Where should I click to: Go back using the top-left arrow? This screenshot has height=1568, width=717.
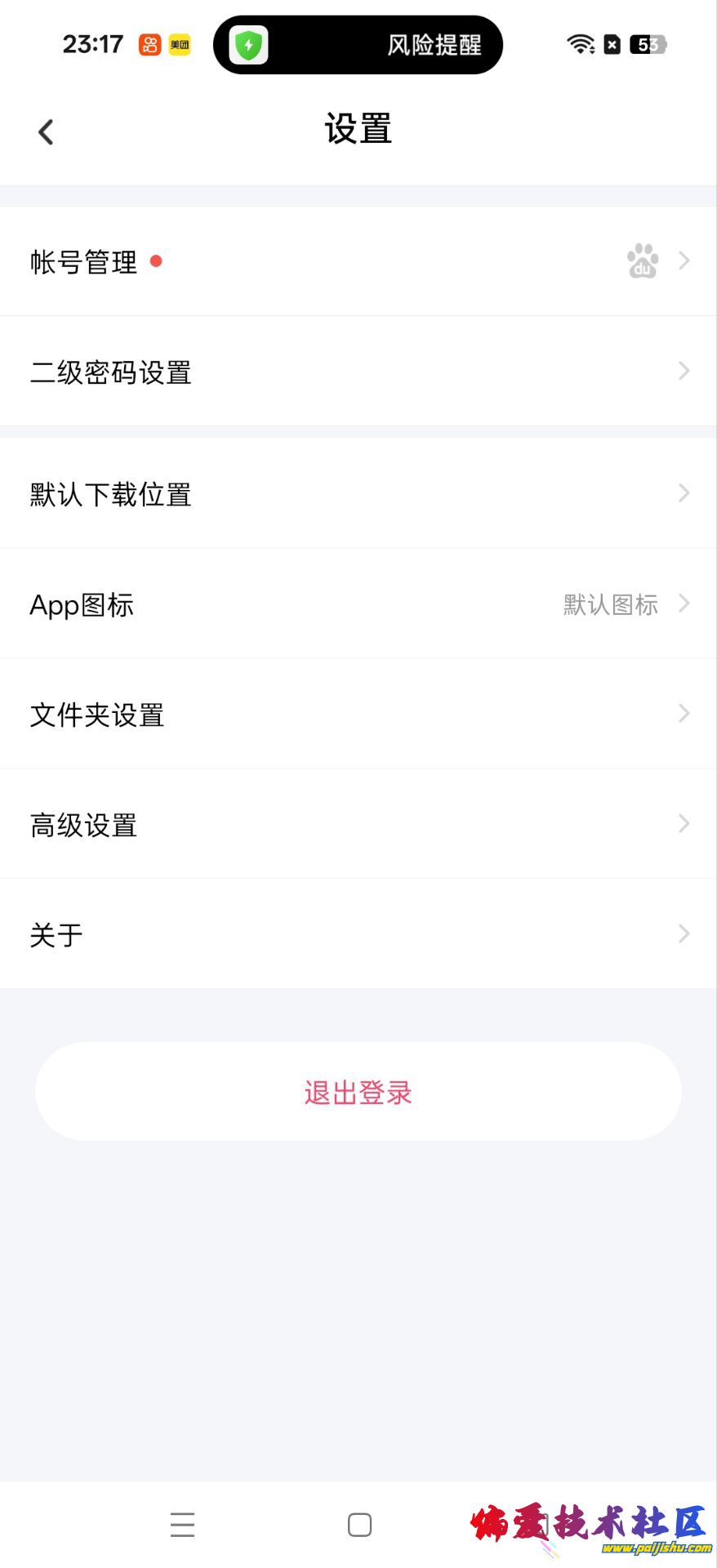46,131
